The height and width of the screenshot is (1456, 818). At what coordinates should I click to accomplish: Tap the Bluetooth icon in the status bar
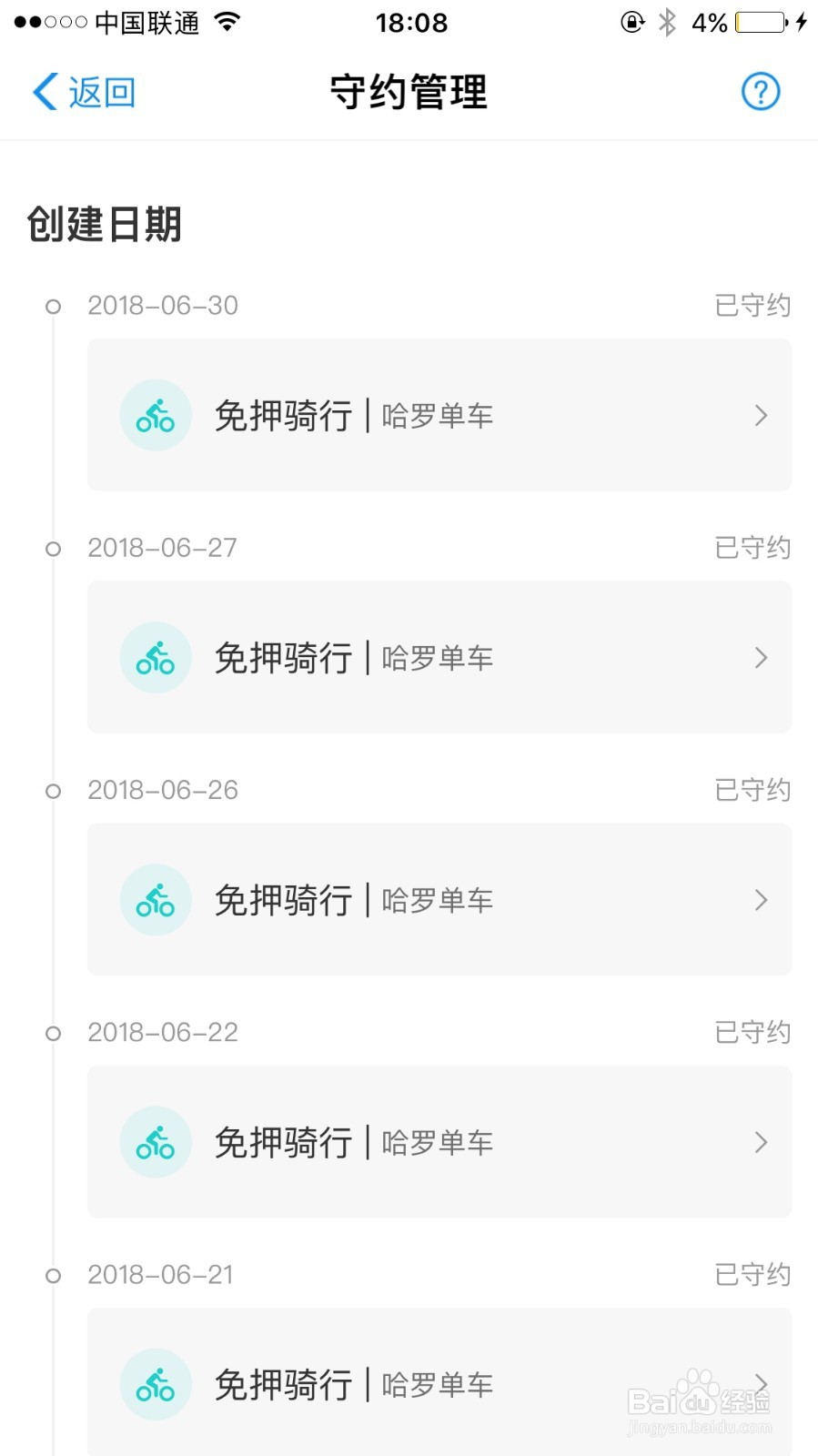click(x=669, y=22)
